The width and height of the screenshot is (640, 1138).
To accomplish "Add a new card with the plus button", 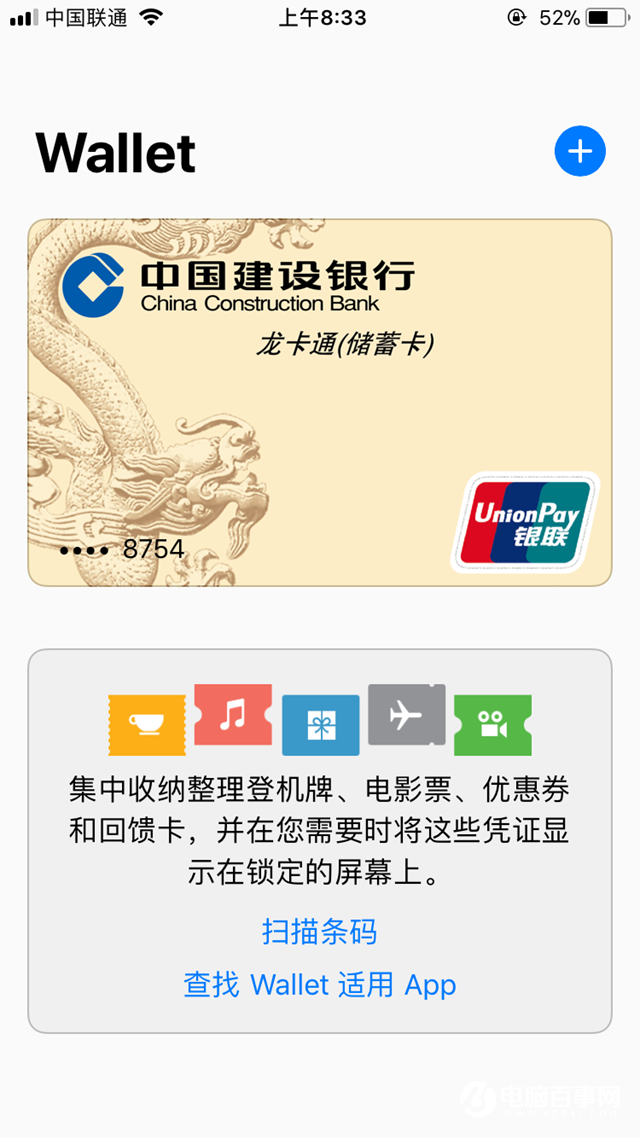I will click(580, 152).
